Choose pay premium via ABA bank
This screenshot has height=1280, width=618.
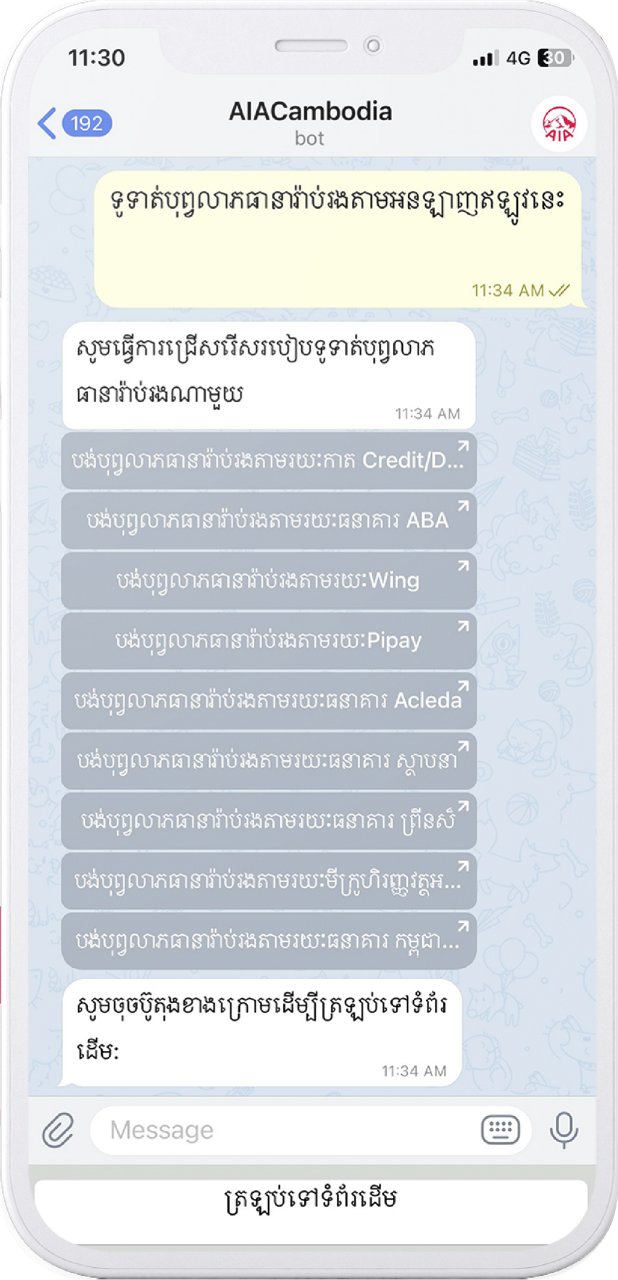click(x=269, y=521)
